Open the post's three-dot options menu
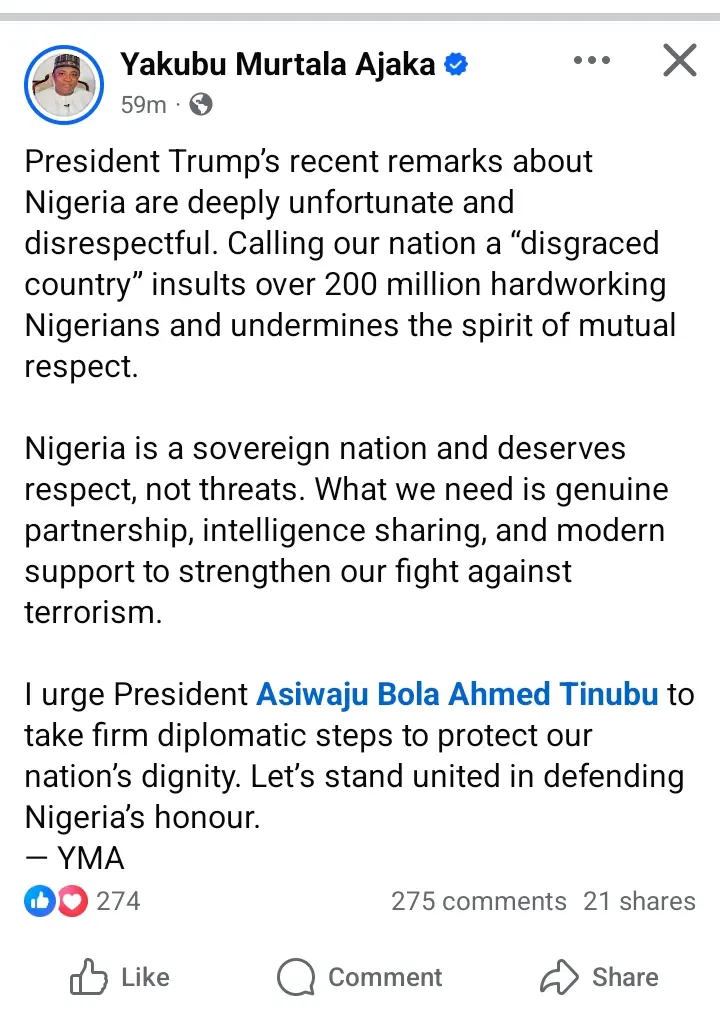This screenshot has width=720, height=1017. (x=591, y=61)
